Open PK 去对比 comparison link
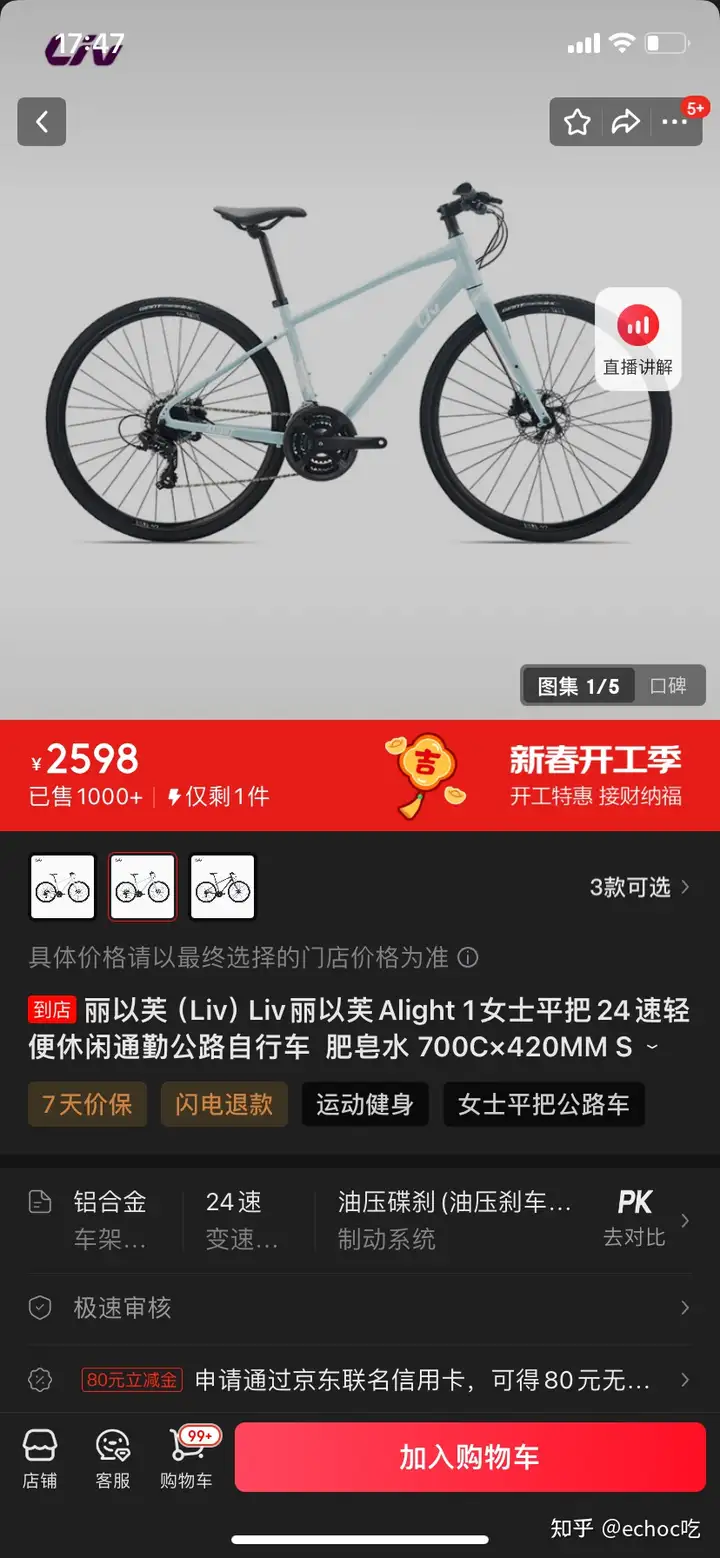 pyautogui.click(x=634, y=1218)
